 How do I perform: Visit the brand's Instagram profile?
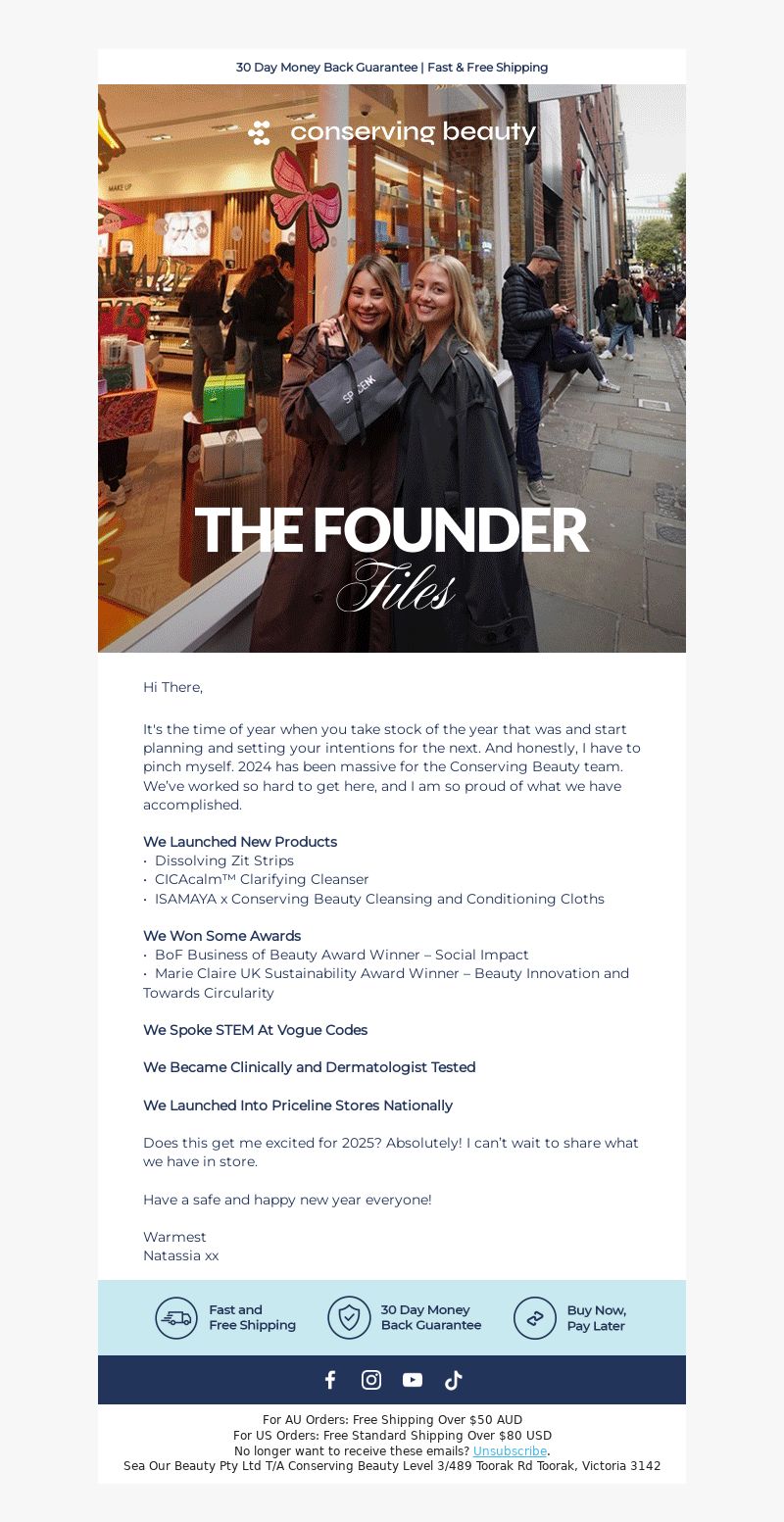[x=371, y=1380]
